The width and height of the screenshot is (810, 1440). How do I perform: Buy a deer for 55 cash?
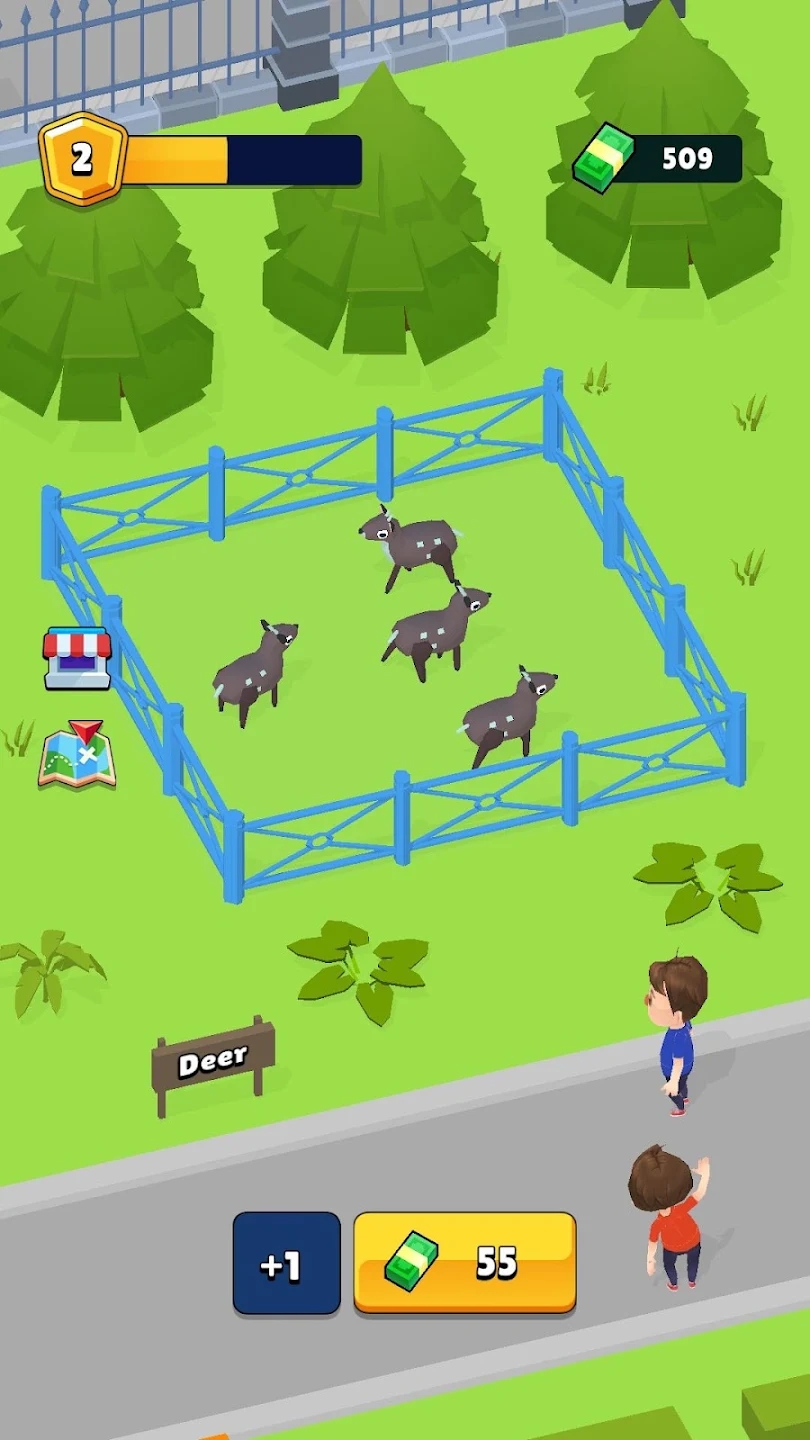(465, 1262)
